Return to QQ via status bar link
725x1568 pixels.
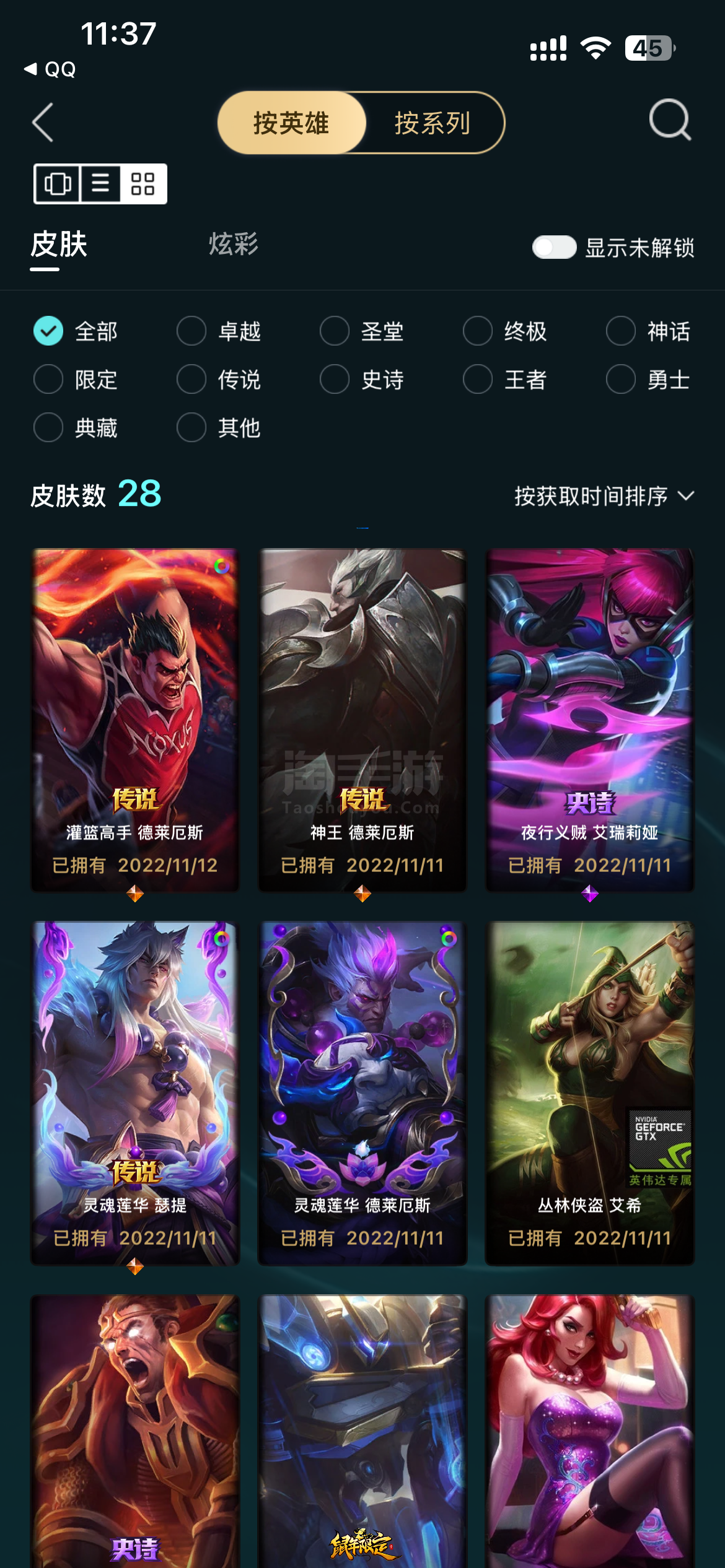point(50,69)
